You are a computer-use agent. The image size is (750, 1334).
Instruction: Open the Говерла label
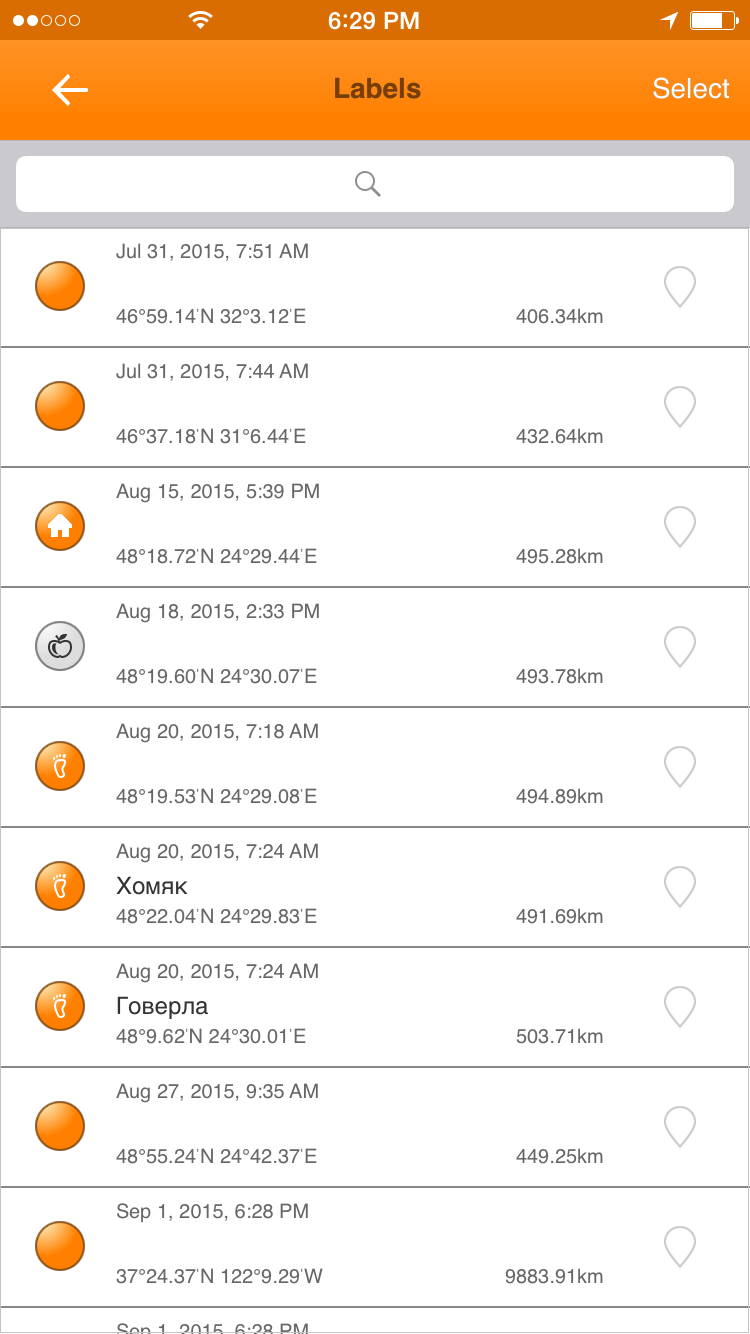click(375, 1008)
